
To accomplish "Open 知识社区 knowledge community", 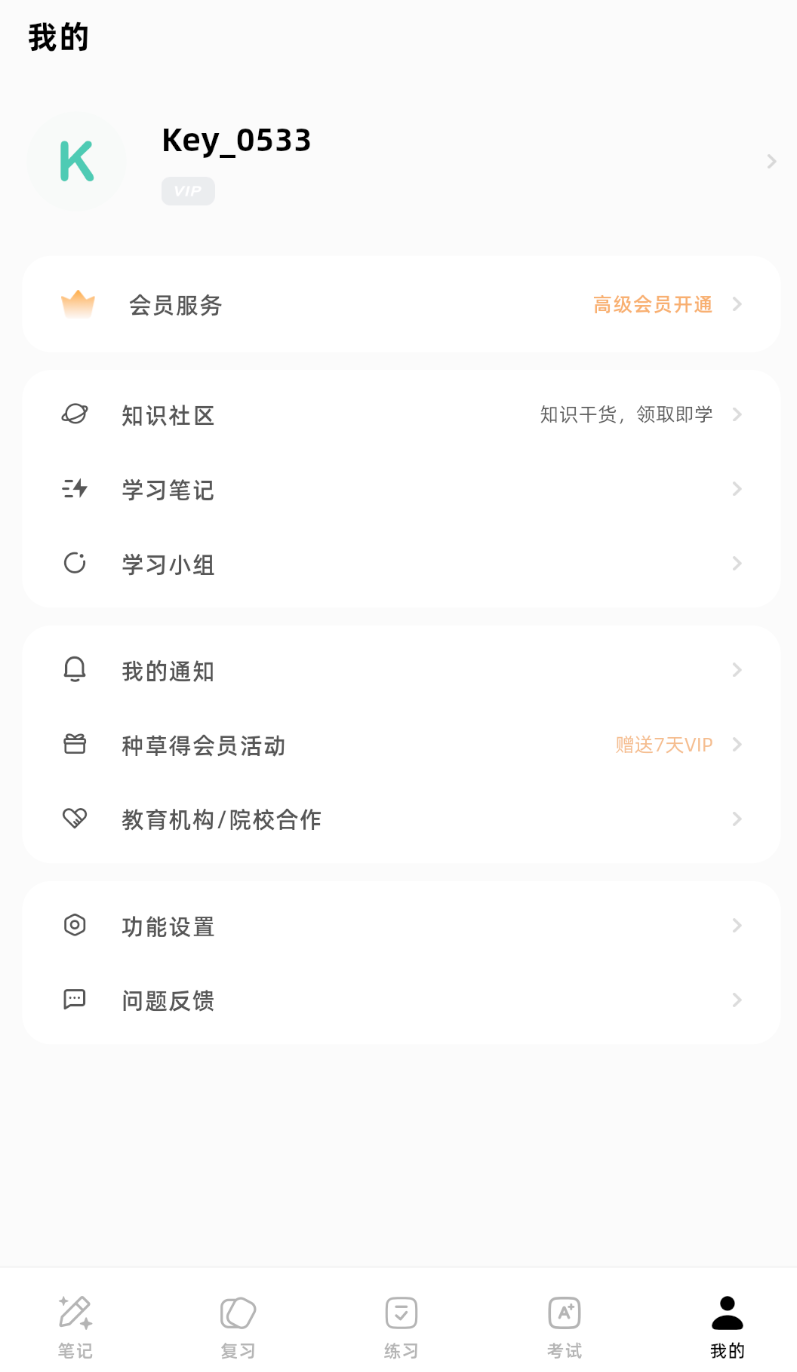I will [400, 415].
